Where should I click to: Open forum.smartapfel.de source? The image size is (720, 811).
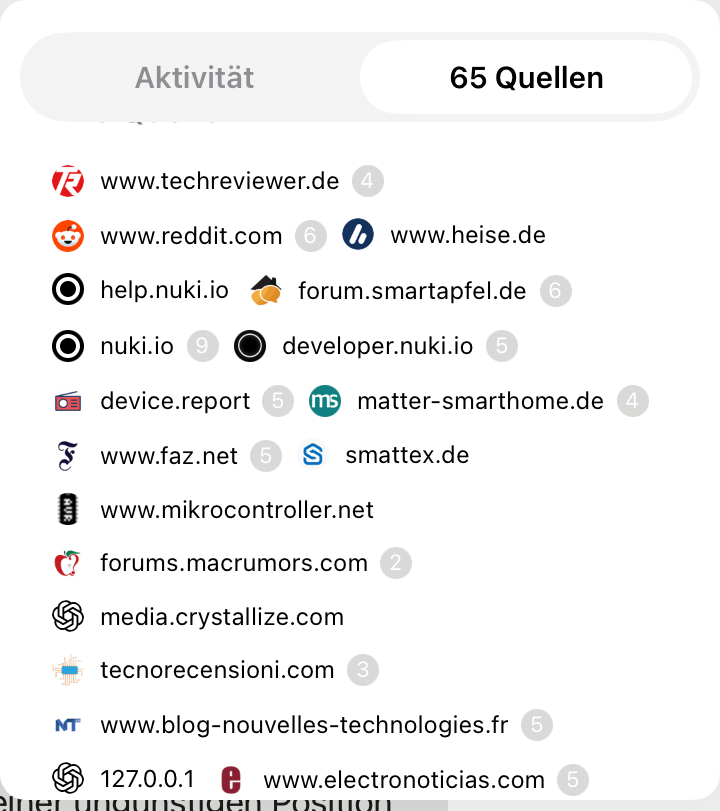[411, 291]
